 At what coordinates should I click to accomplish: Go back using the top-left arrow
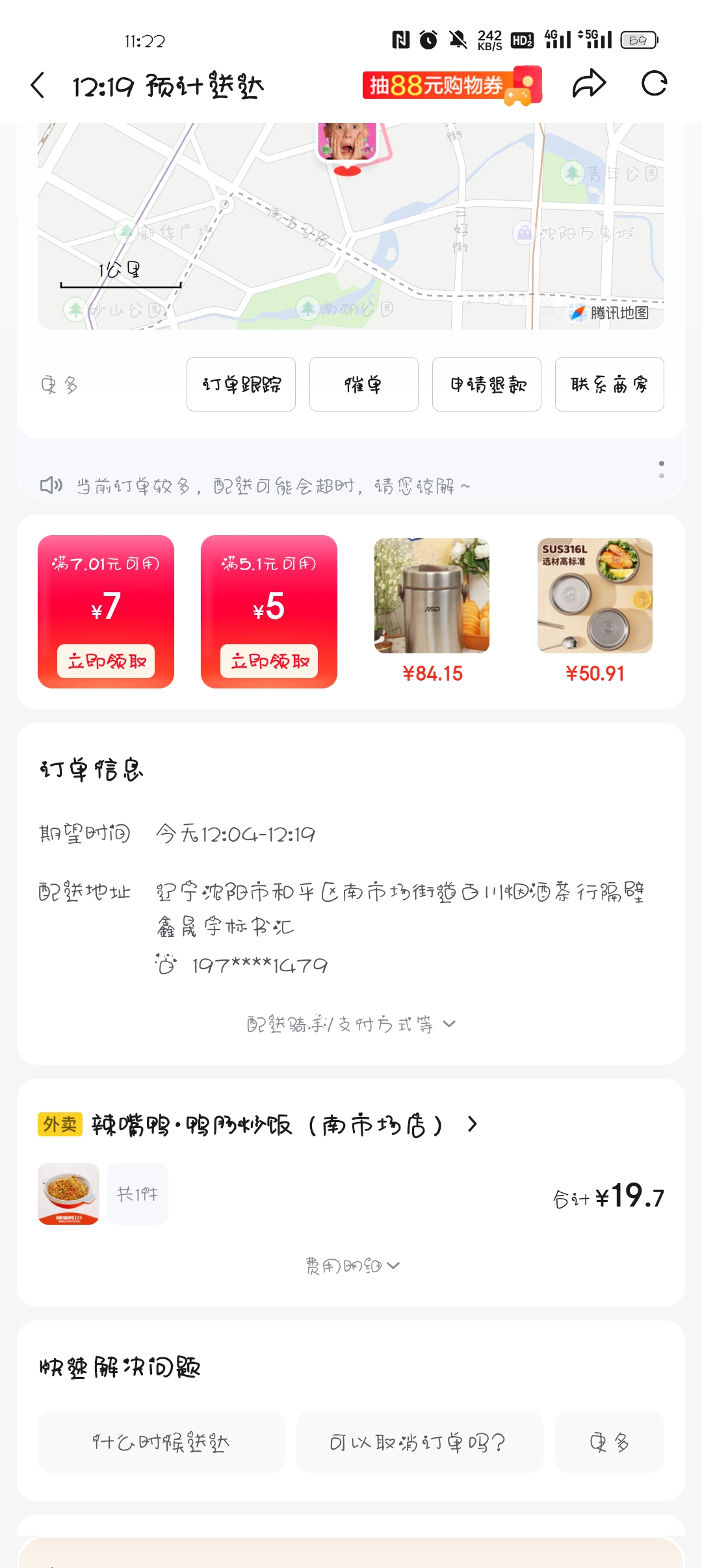38,85
